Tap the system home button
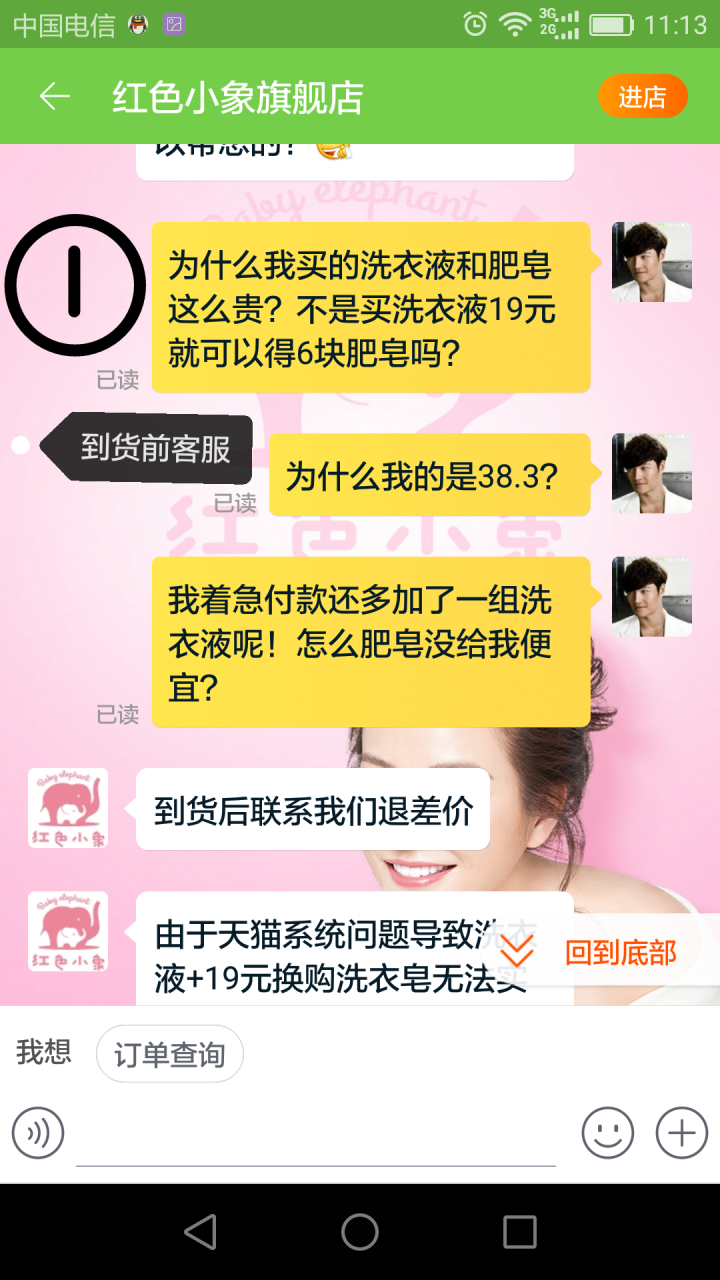 tap(360, 1232)
